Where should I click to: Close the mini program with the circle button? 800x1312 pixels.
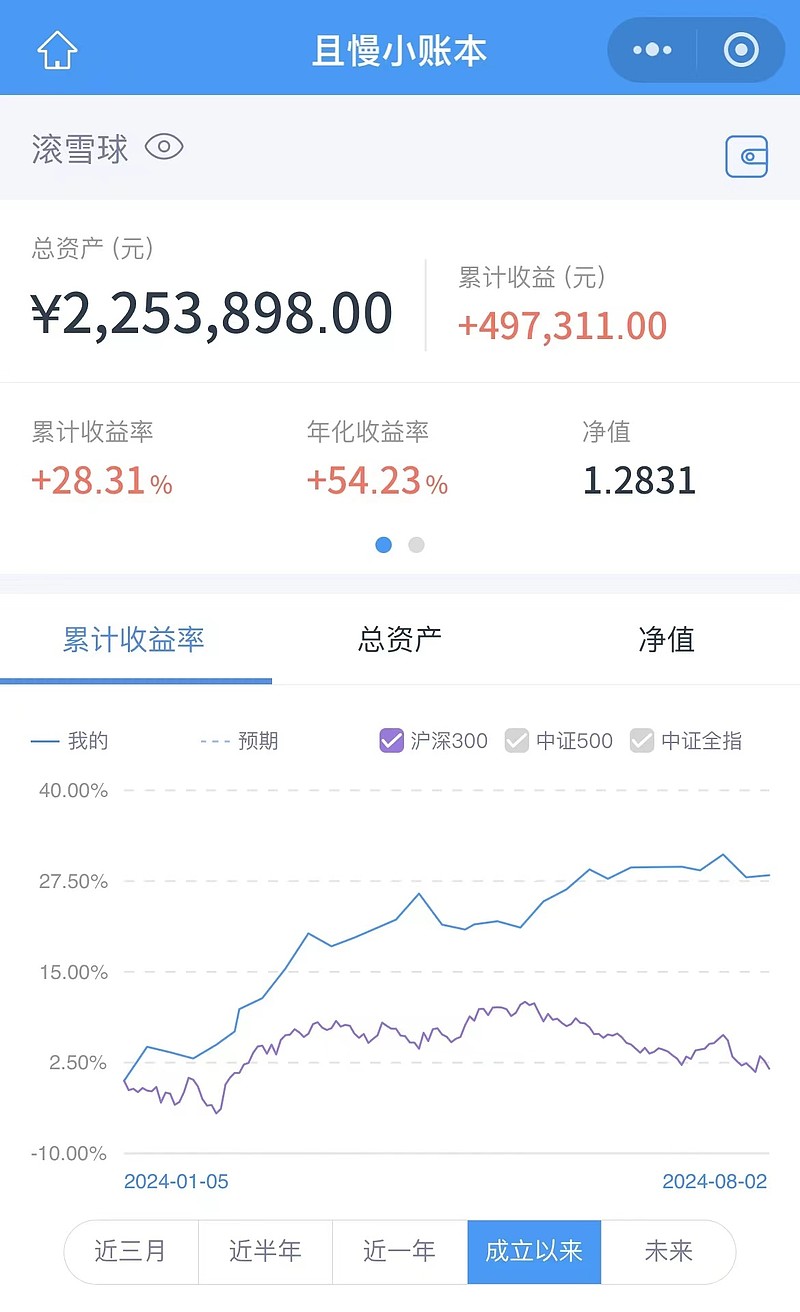point(741,50)
